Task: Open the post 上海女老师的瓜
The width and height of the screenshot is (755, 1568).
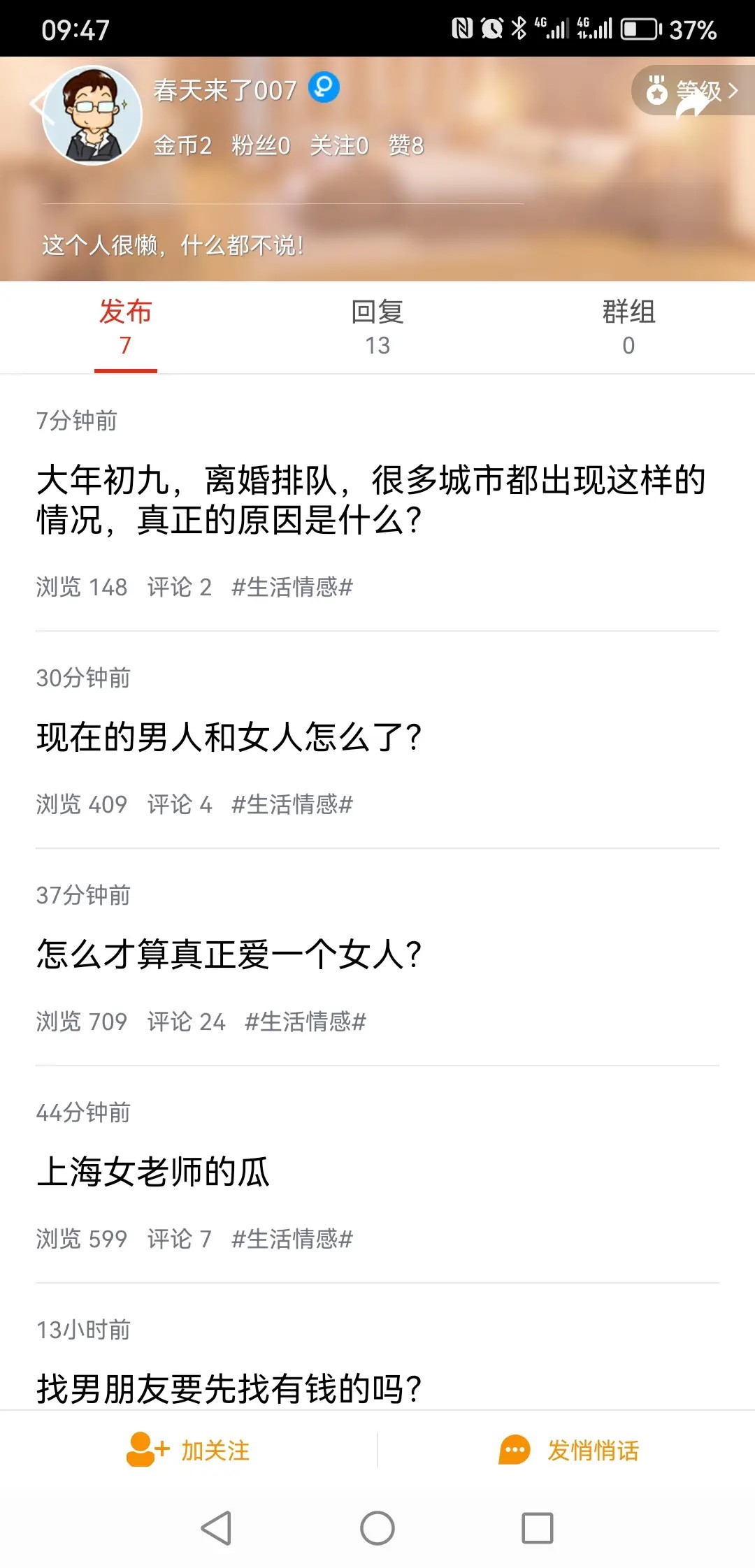Action: pos(154,1172)
